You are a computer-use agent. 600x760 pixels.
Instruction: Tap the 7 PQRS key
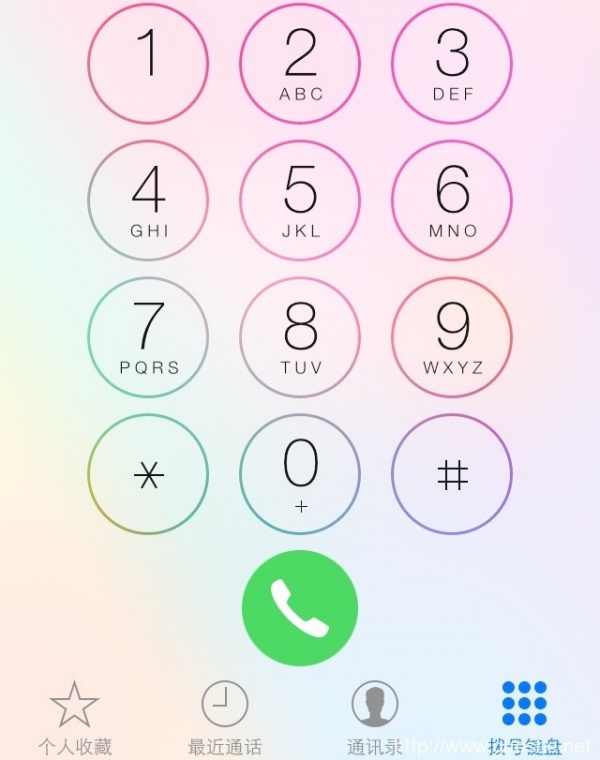[148, 337]
